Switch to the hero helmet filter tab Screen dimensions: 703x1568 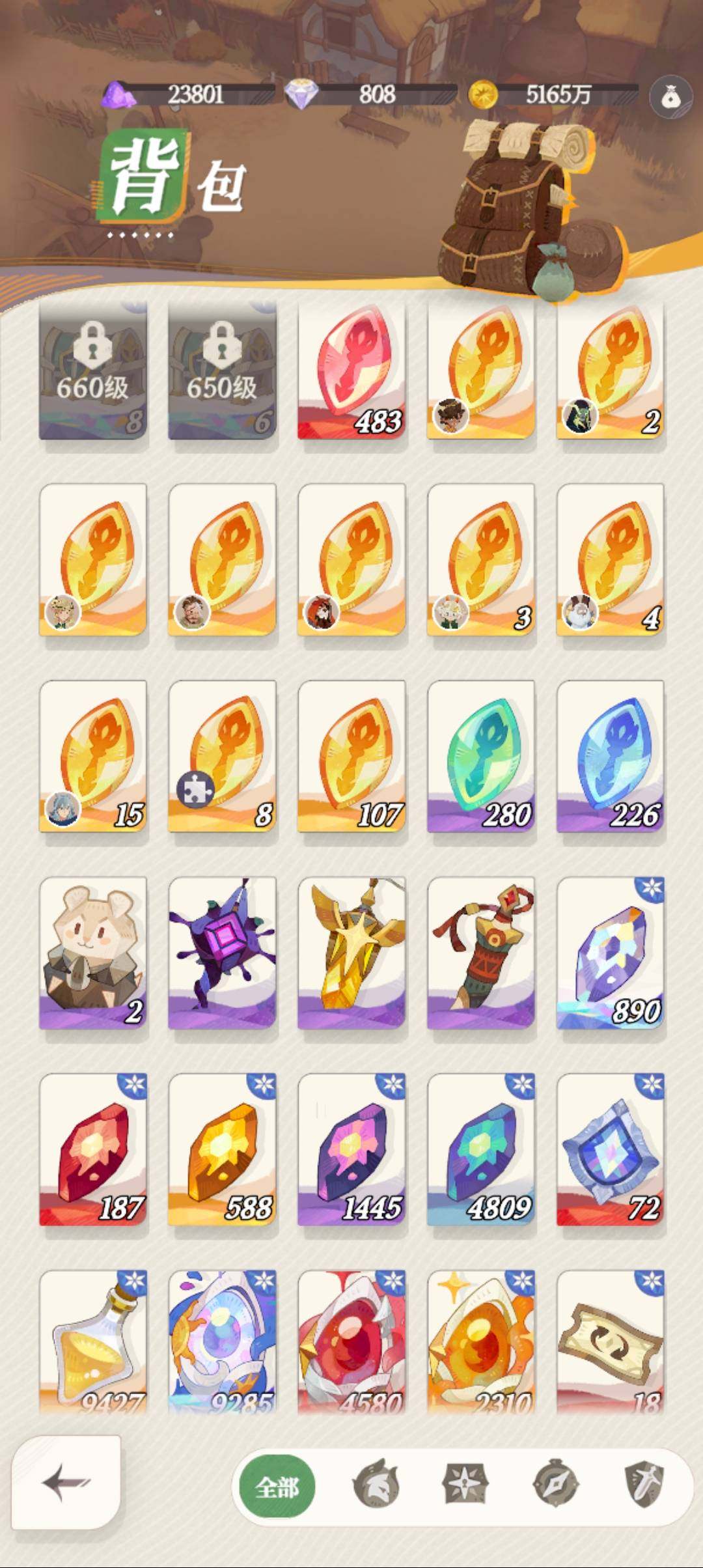376,1485
